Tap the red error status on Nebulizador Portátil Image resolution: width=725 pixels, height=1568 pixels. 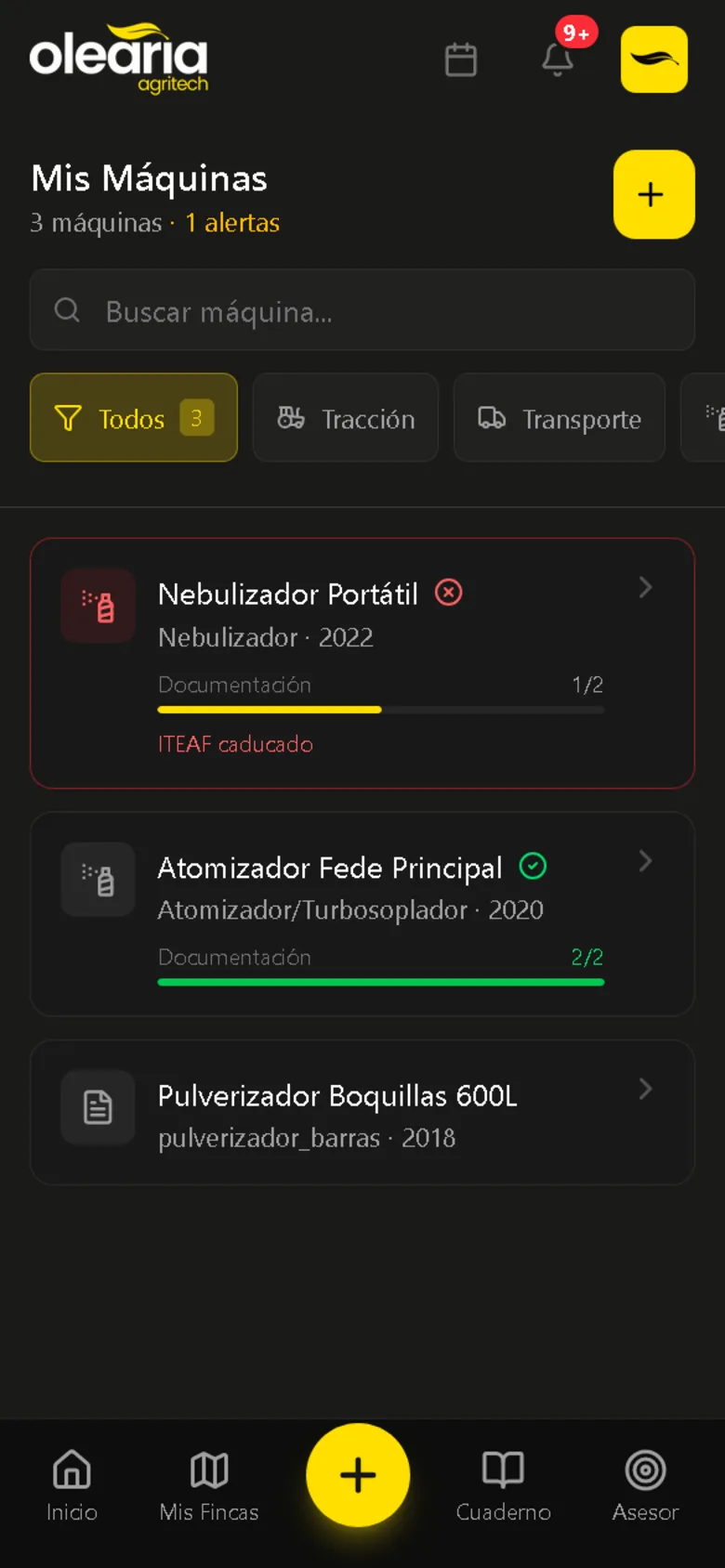pyautogui.click(x=448, y=593)
